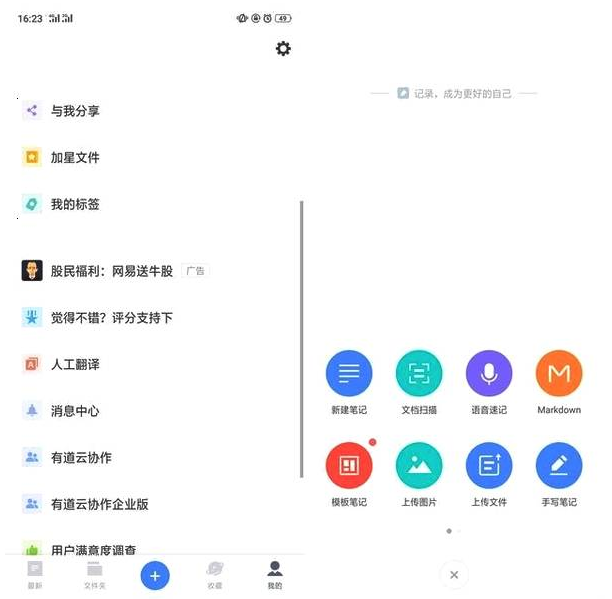This screenshot has width=612, height=599.
Task: Close the create menu
Action: coord(454,575)
